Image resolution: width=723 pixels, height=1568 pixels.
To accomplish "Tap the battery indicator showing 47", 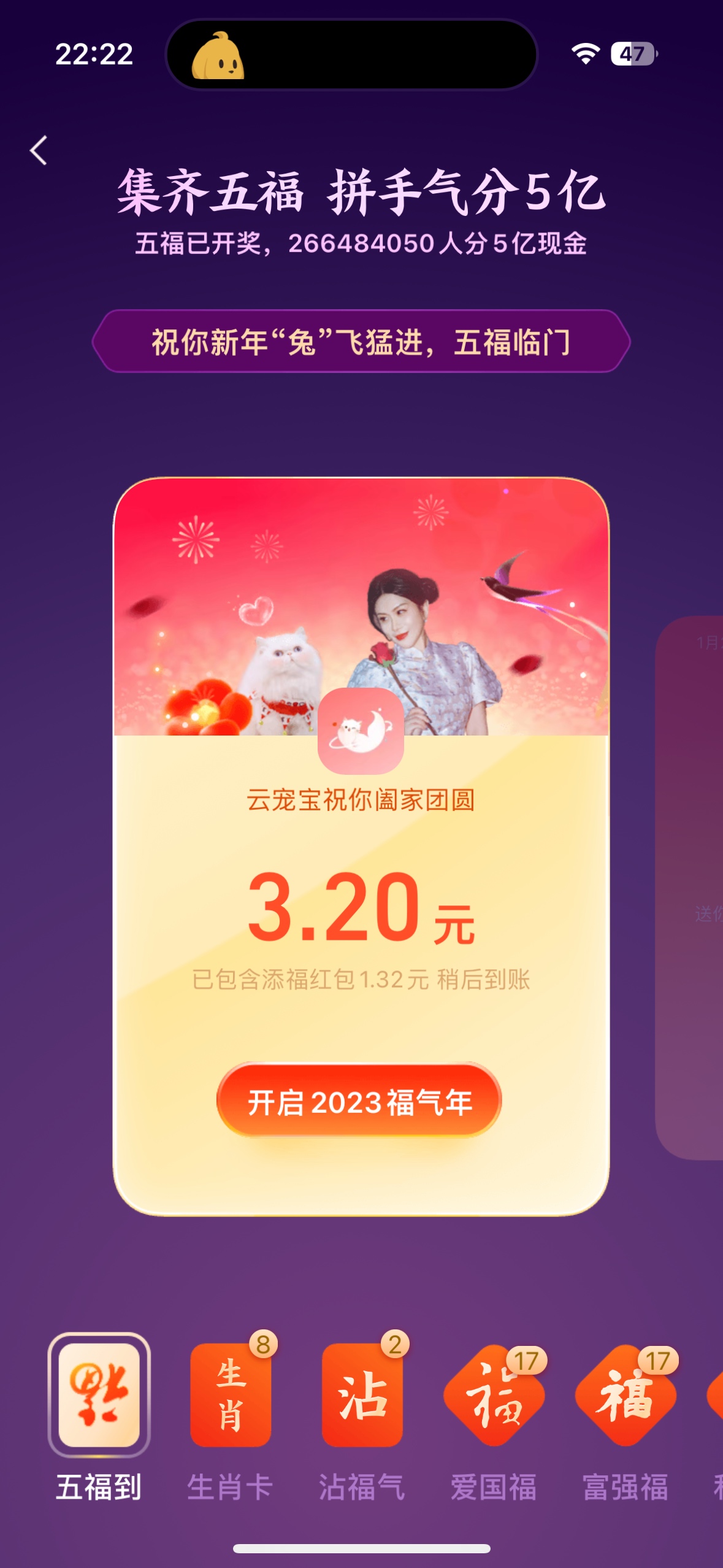I will tap(633, 55).
